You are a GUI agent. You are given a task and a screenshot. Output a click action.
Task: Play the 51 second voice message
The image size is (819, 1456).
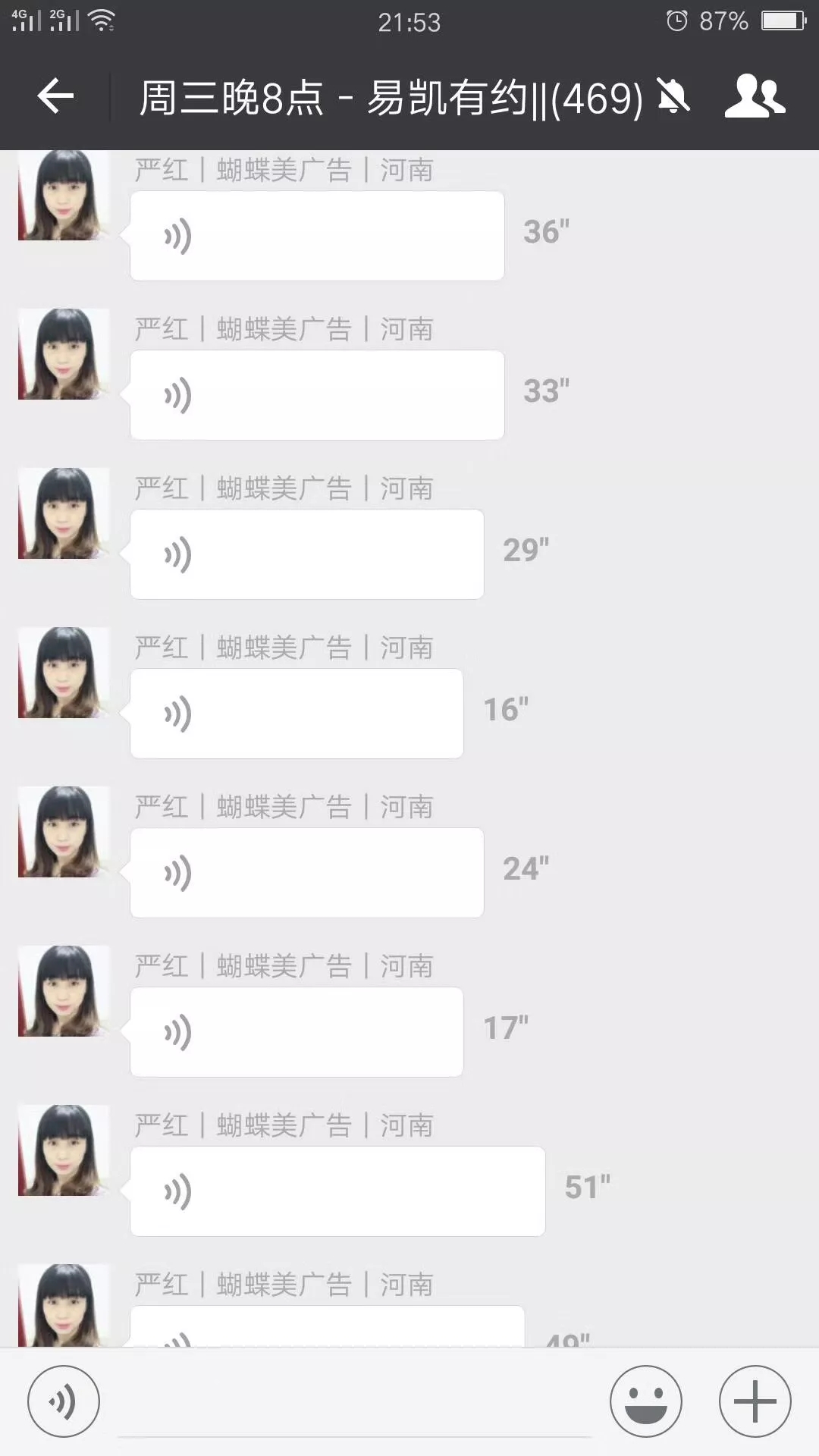[x=338, y=1191]
